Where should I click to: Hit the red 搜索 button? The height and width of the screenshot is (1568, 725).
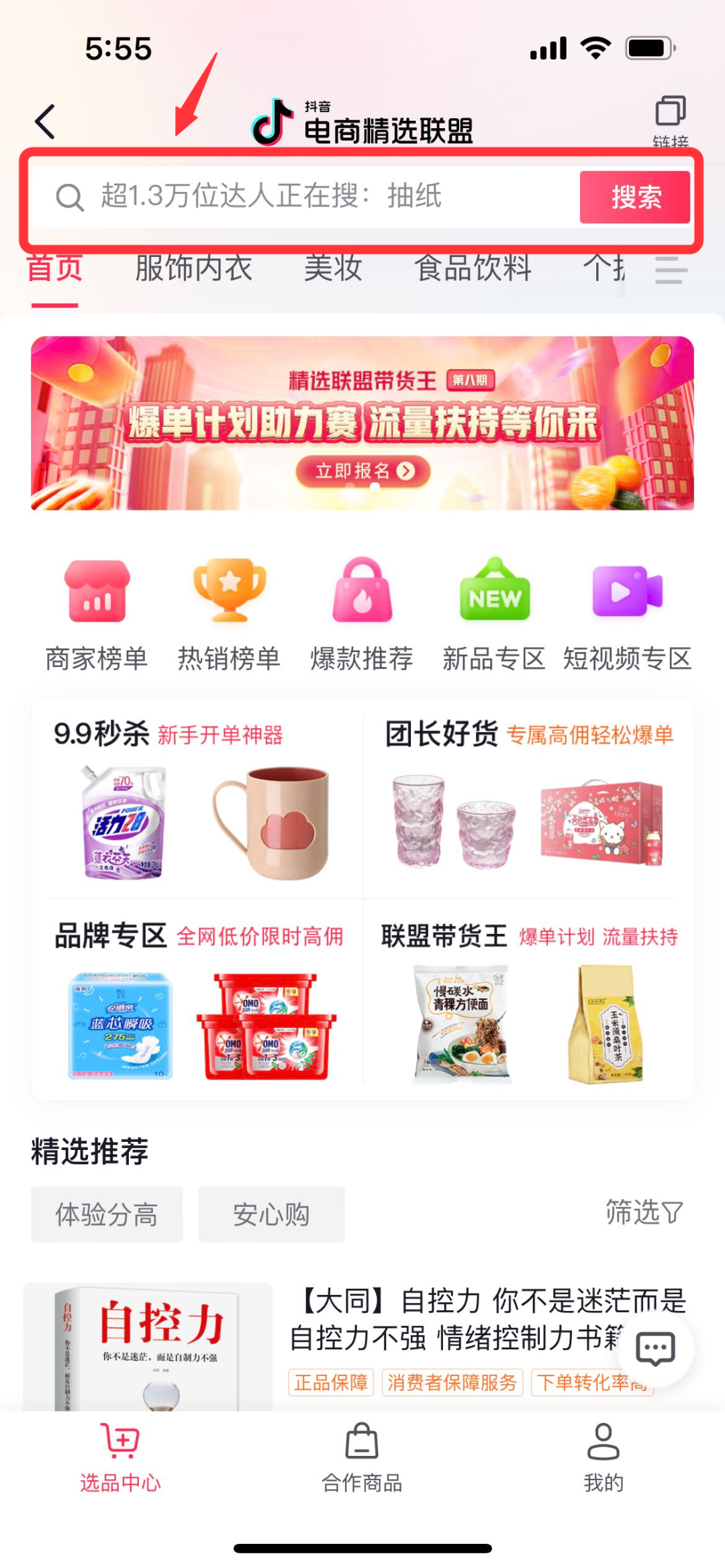tap(634, 197)
